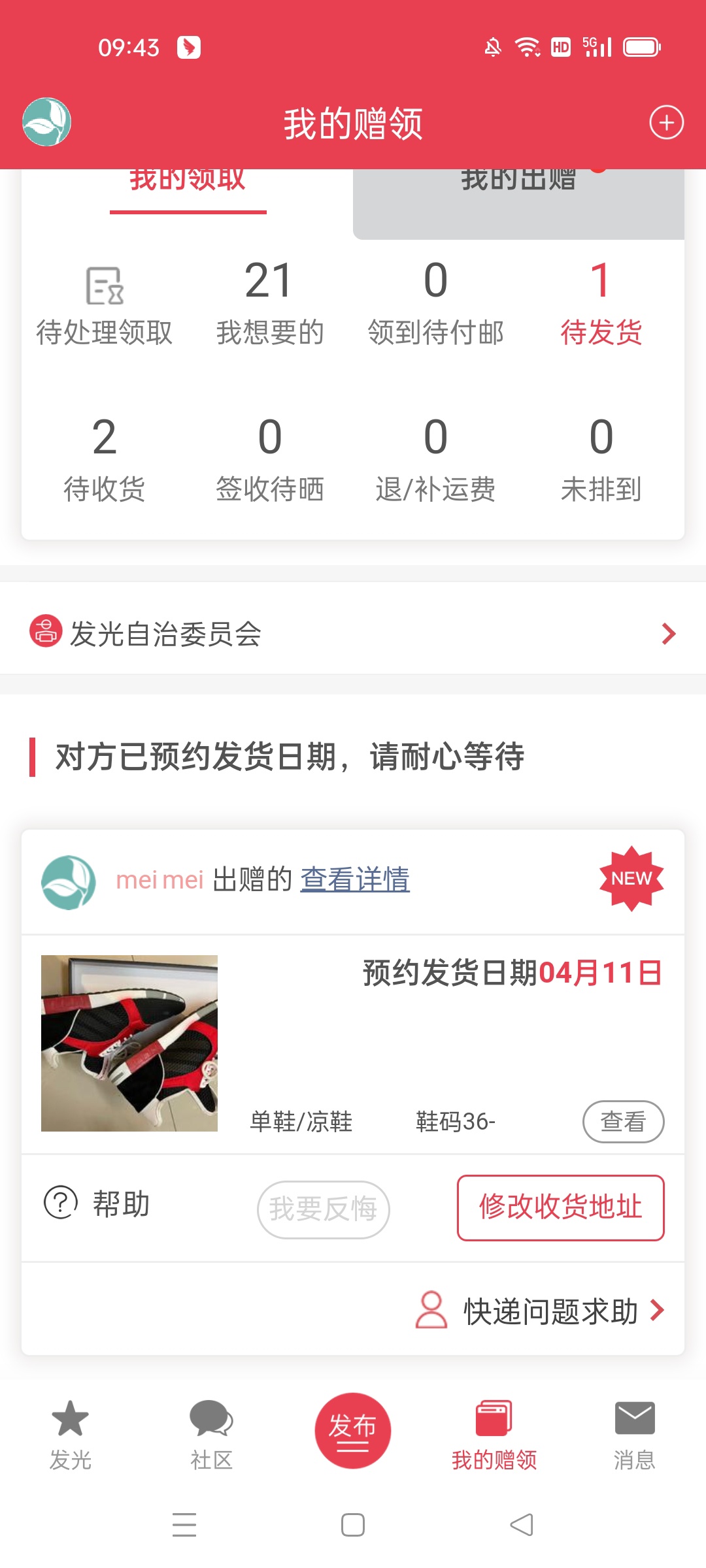The width and height of the screenshot is (706, 1568).
Task: Open the 未排到 list
Action: coord(601,459)
